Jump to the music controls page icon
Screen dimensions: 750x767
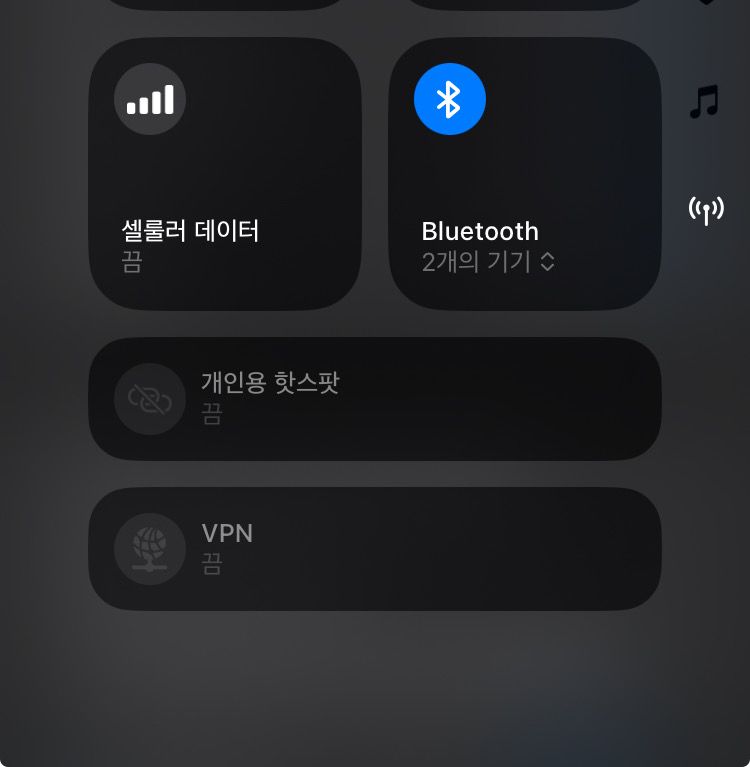(705, 101)
